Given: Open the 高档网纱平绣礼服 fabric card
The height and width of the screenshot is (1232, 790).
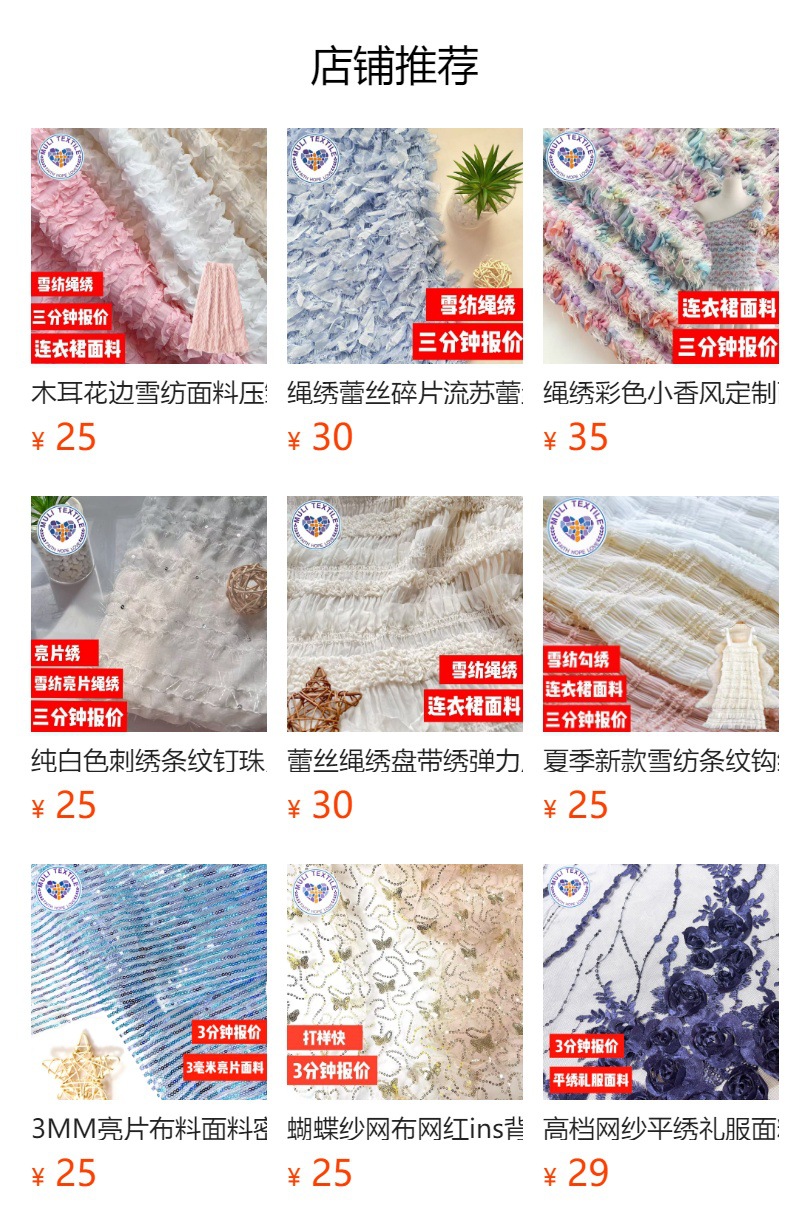Looking at the screenshot, I should [x=661, y=982].
